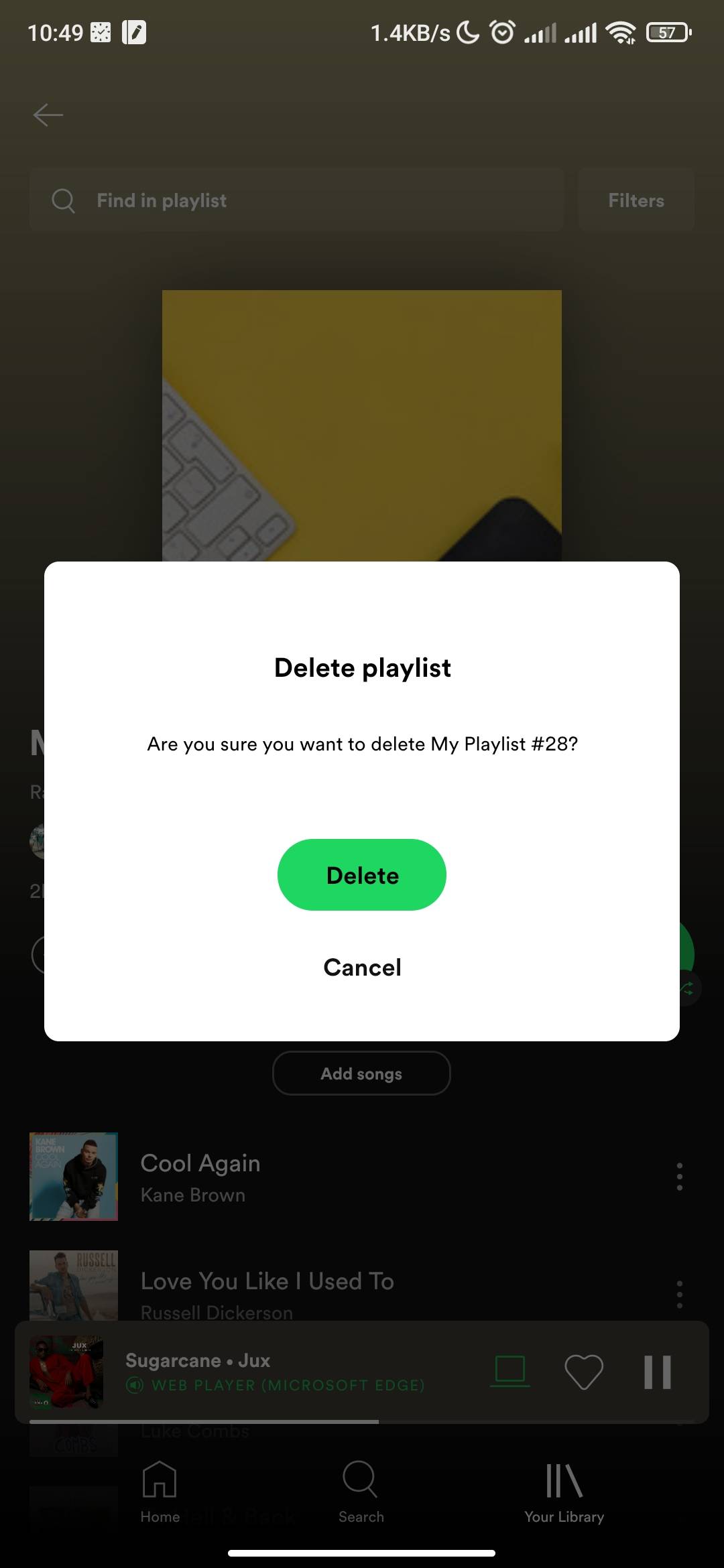Cancel deleting My Playlist #28
724x1568 pixels.
point(361,967)
